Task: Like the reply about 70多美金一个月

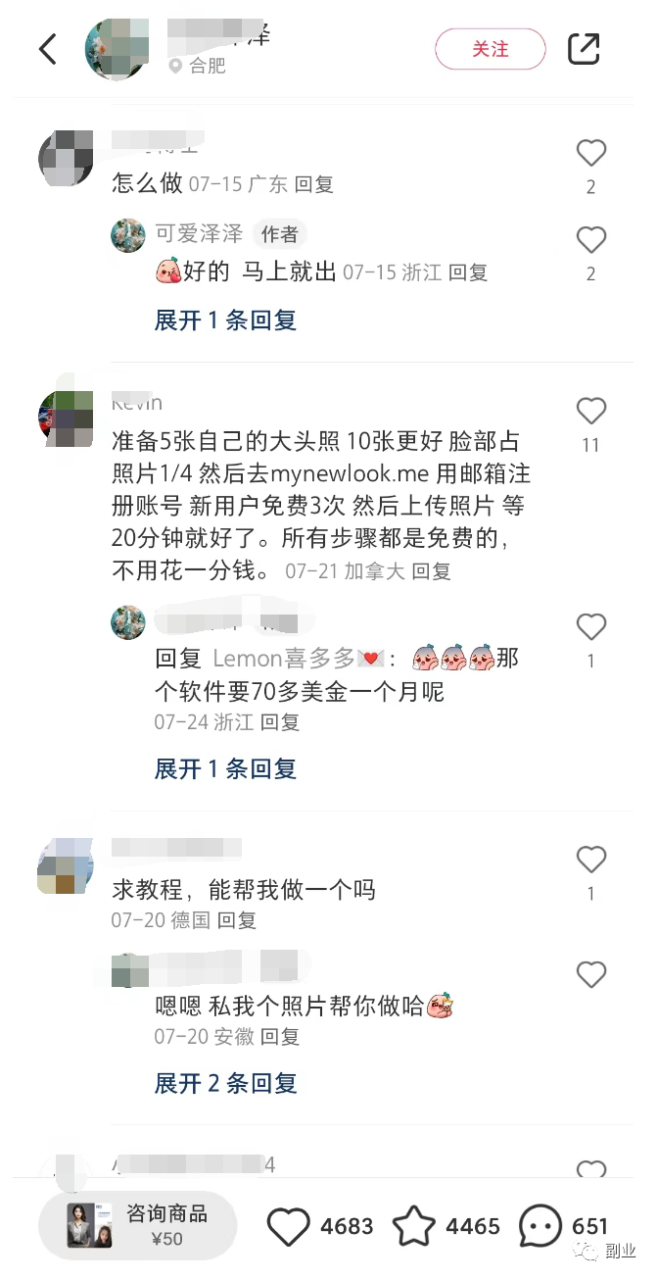Action: pyautogui.click(x=591, y=627)
